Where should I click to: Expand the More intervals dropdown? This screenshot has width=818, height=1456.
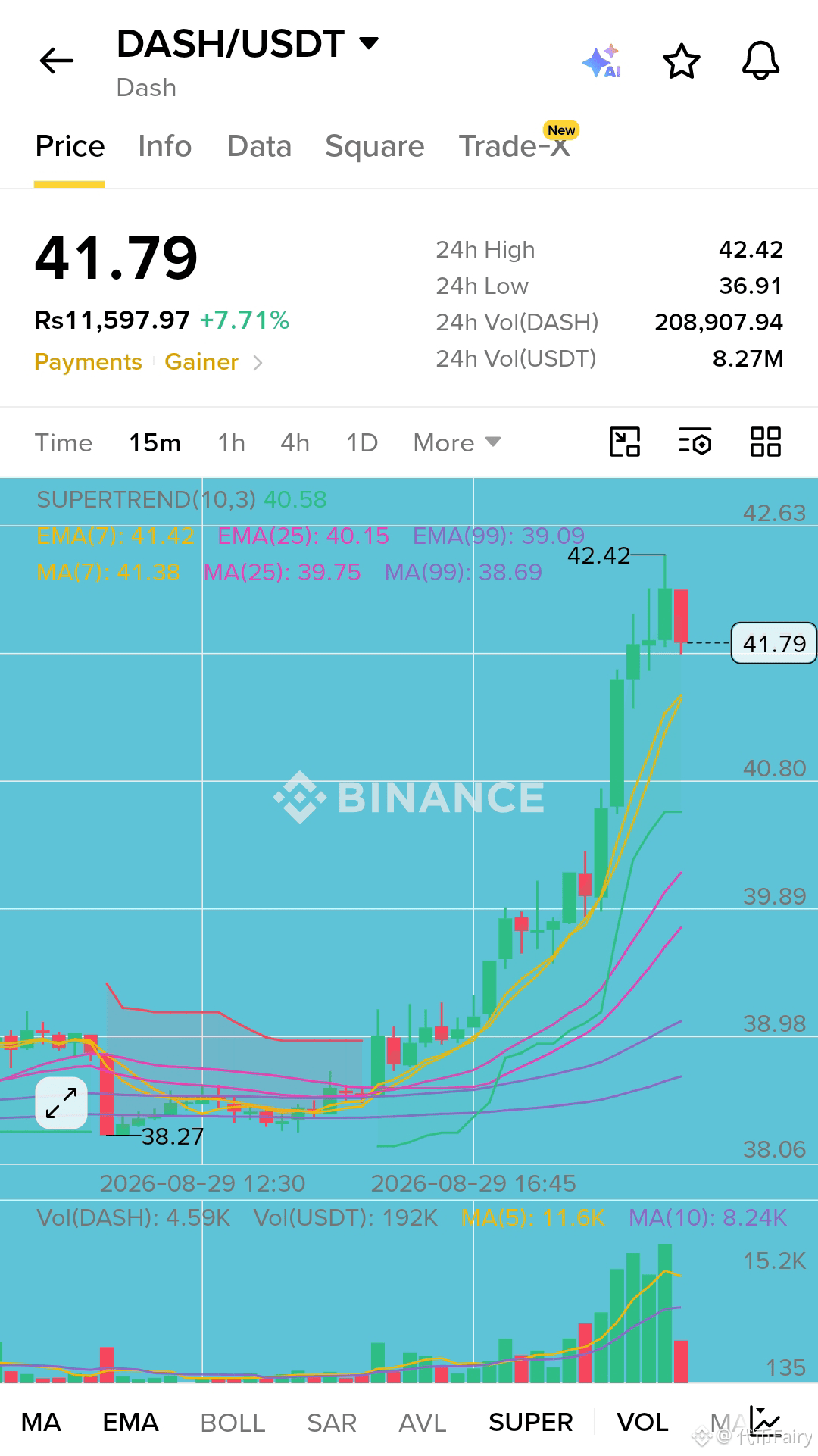[x=457, y=443]
